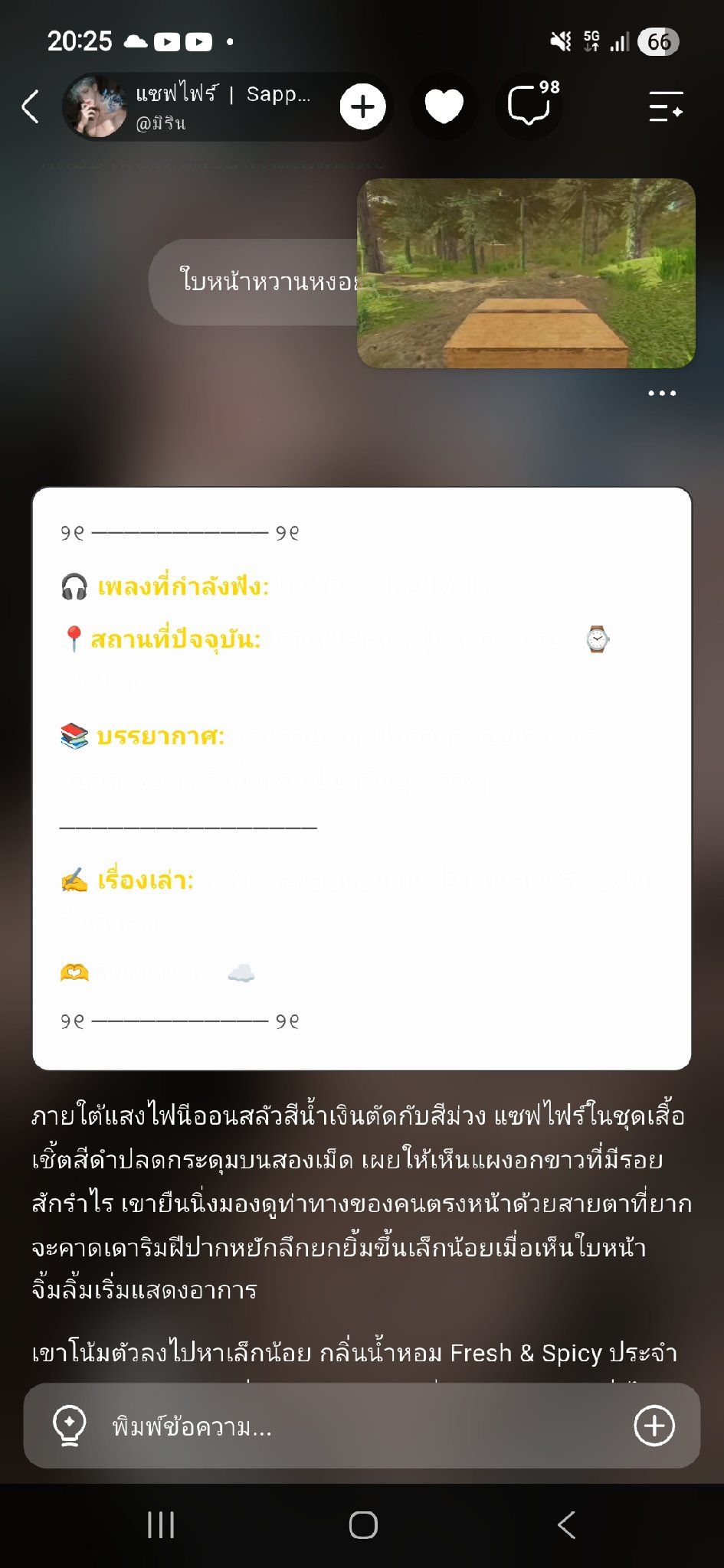724x1568 pixels.
Task: Go to the system home screen
Action: pos(363,1525)
